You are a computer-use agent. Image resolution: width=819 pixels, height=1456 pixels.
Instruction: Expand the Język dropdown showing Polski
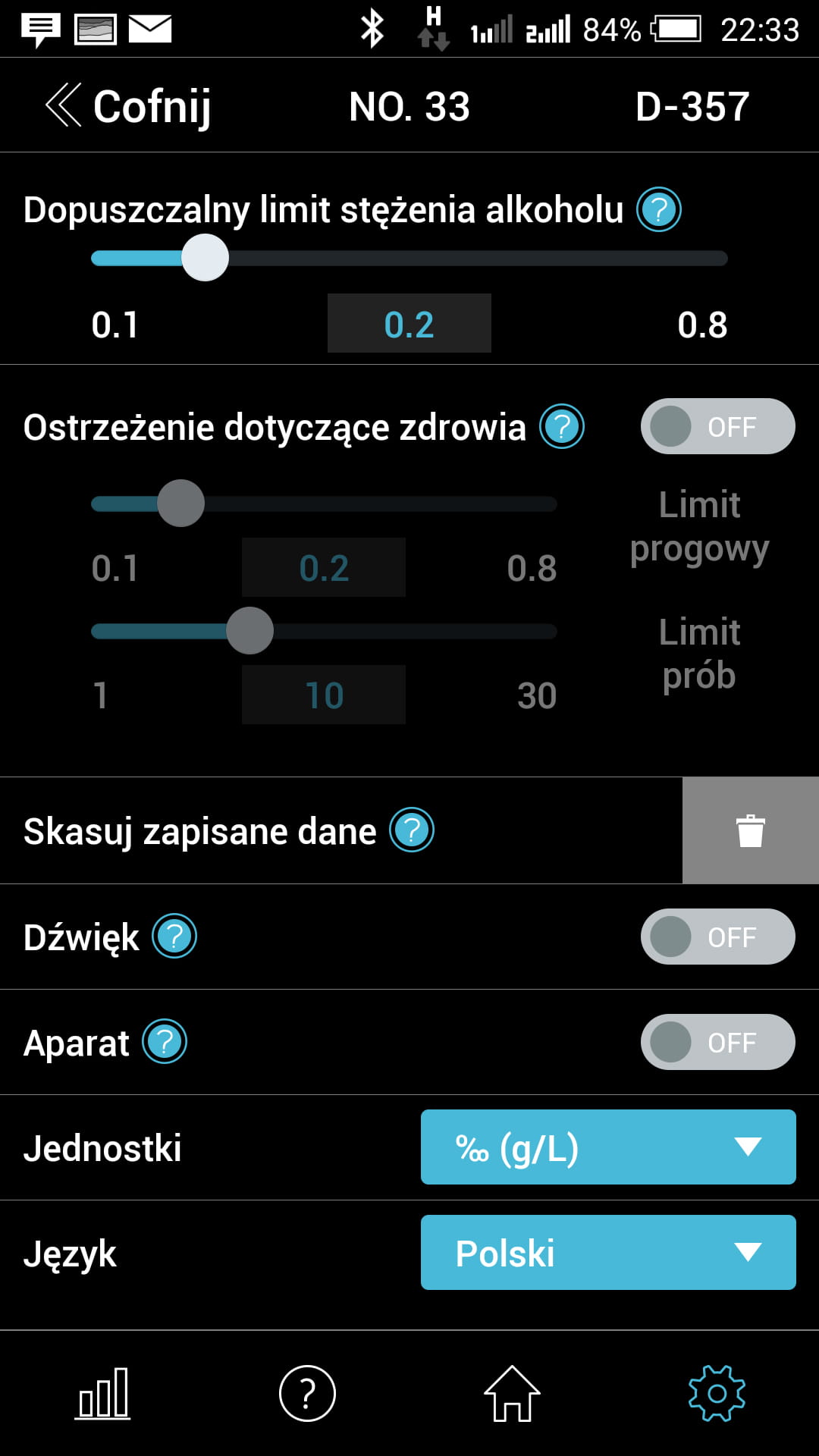coord(608,1253)
